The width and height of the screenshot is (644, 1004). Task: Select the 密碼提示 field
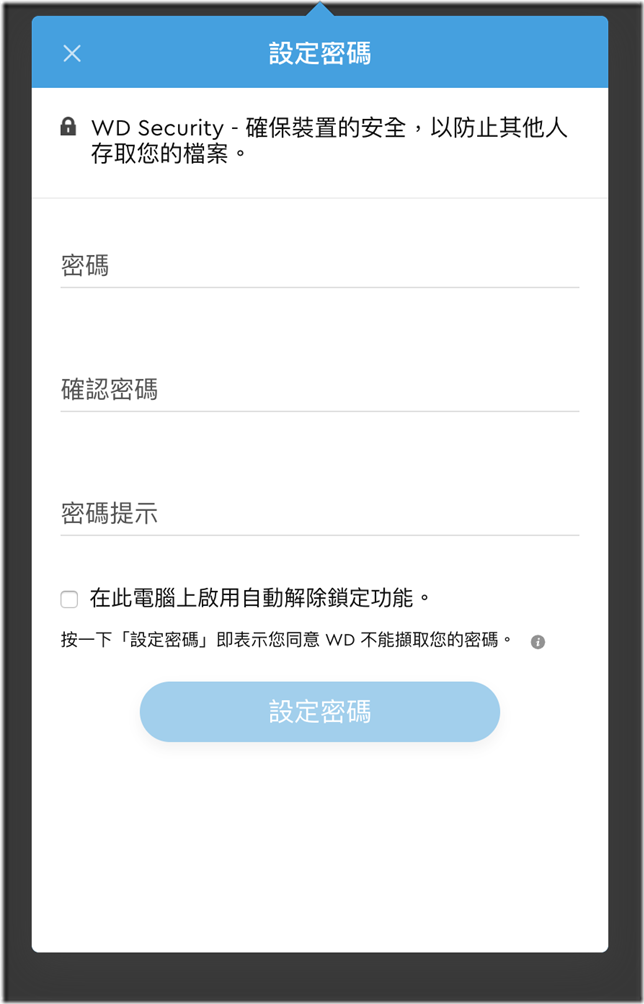[319, 514]
